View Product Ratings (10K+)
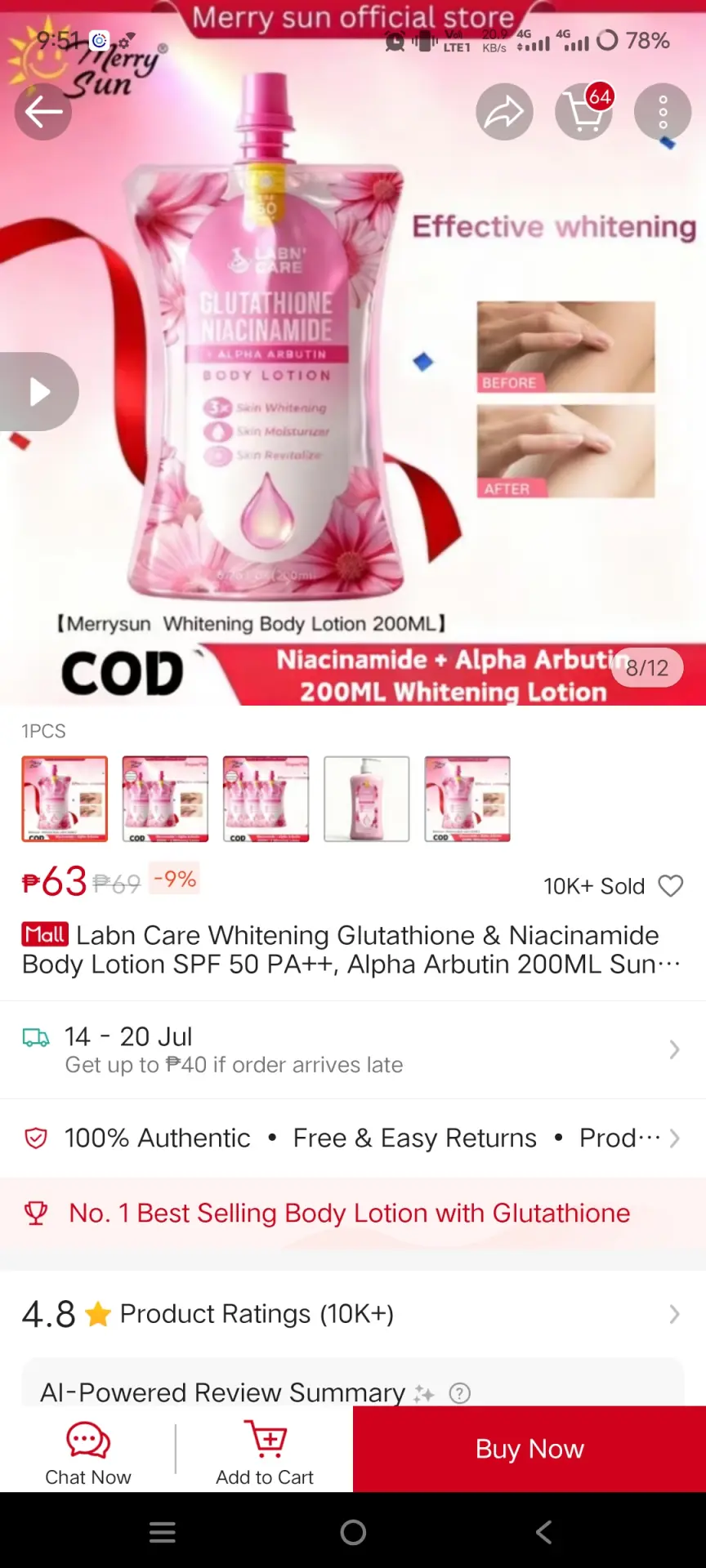The width and height of the screenshot is (706, 1568). click(x=353, y=1314)
